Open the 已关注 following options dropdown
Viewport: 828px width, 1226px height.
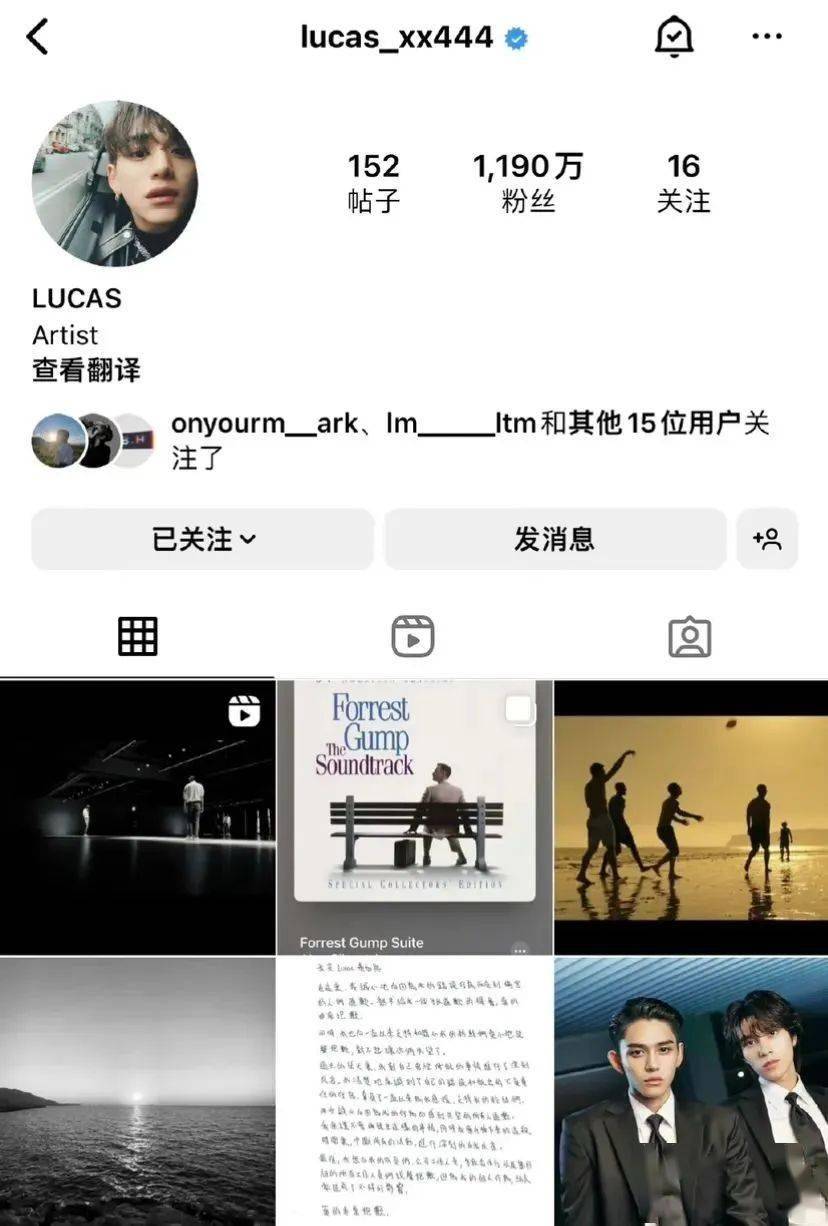(x=203, y=539)
